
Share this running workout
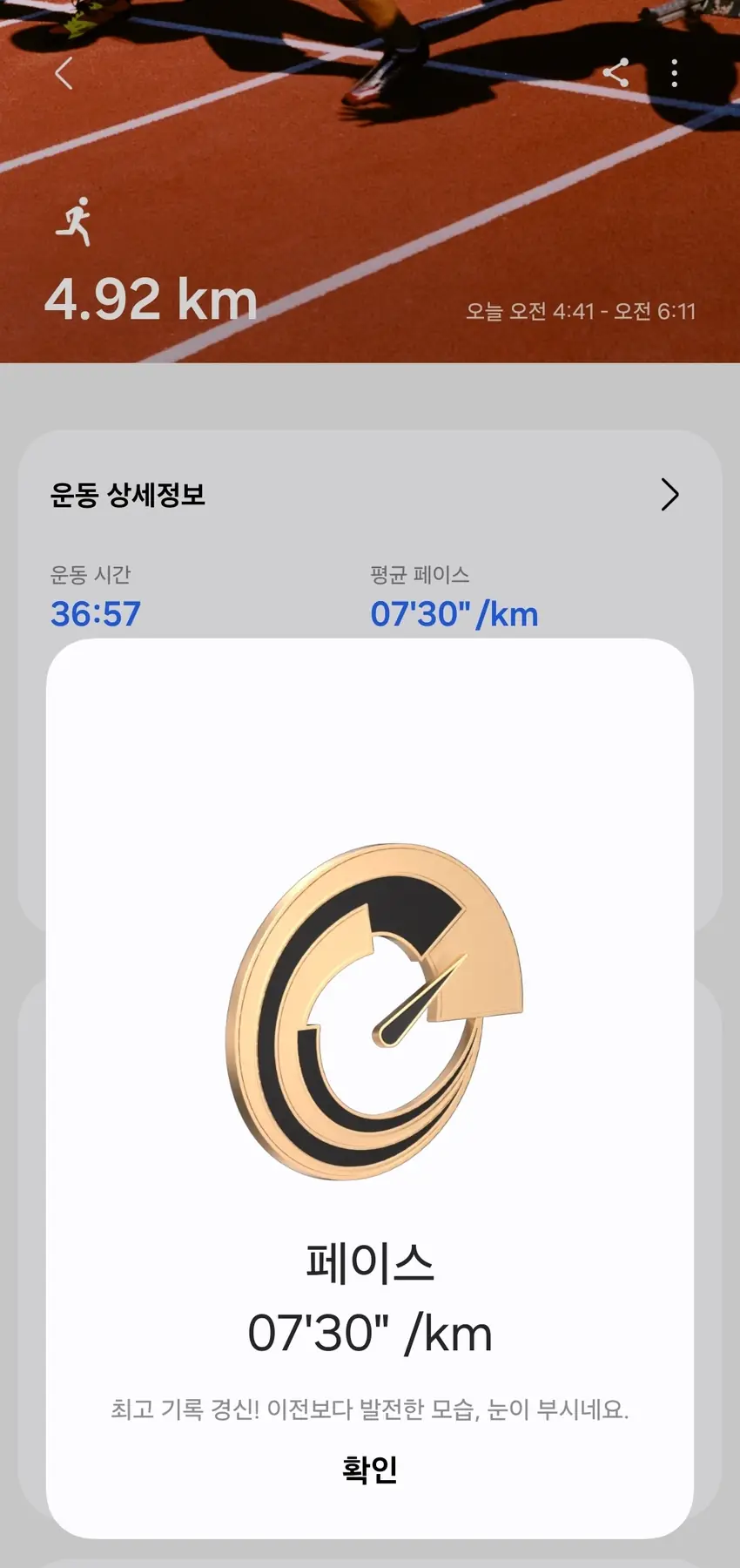pos(616,73)
